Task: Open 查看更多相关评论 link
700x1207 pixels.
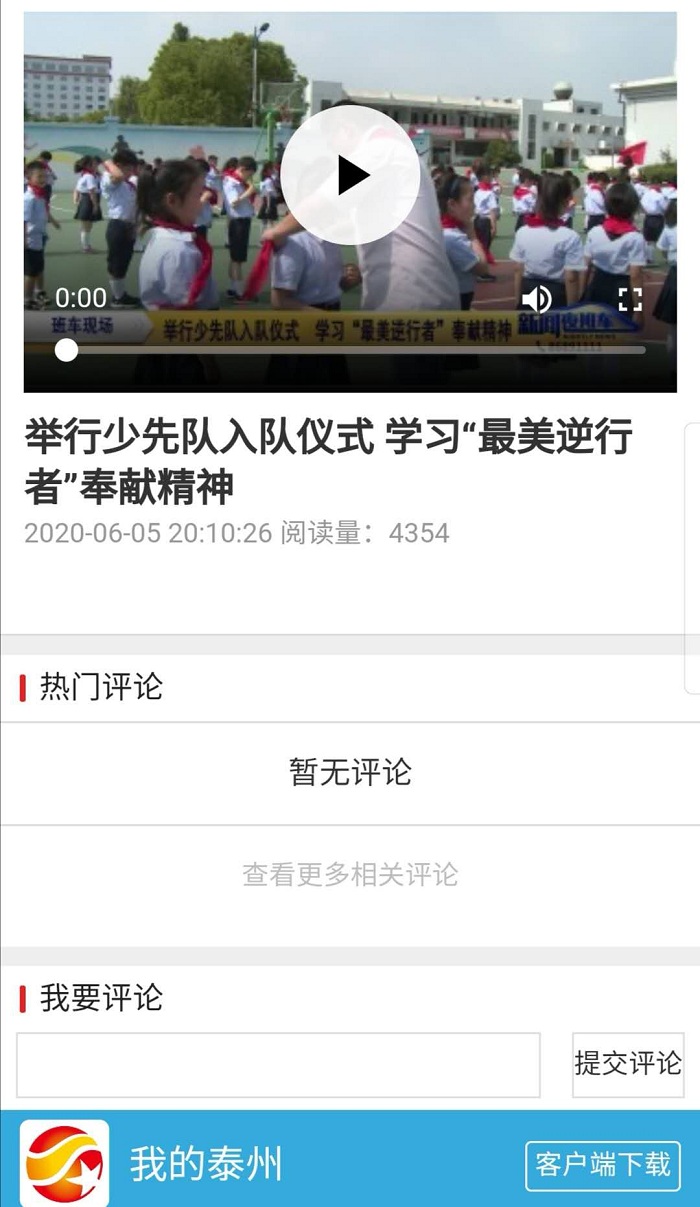Action: coord(350,875)
